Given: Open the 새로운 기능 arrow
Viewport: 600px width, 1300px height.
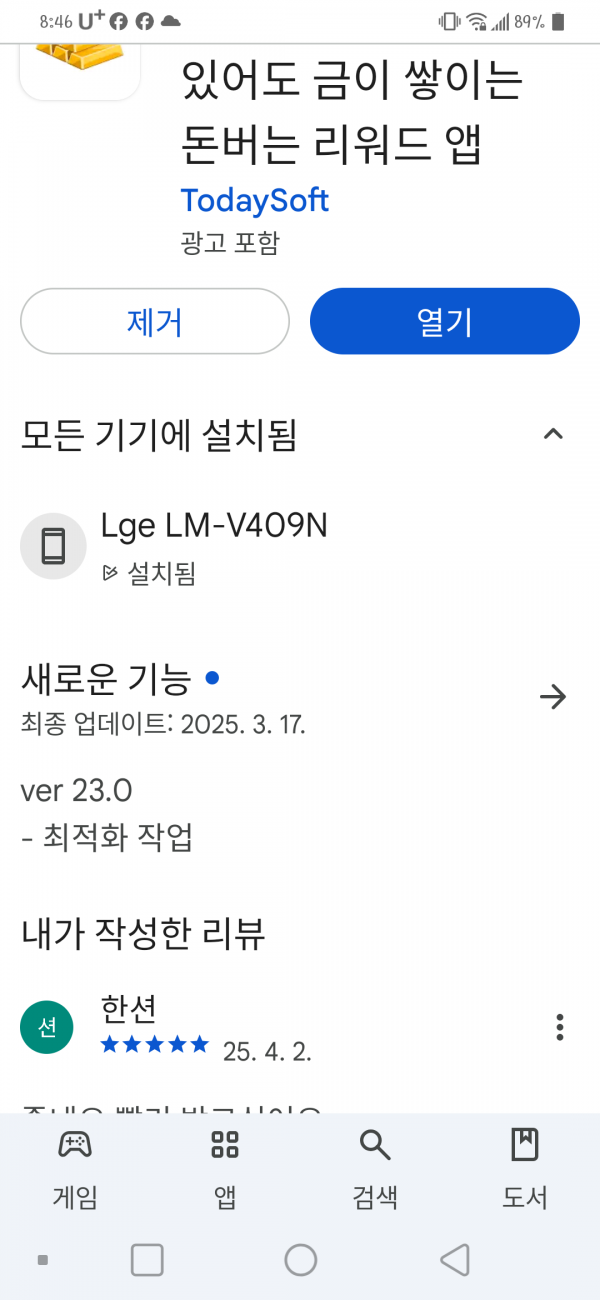Looking at the screenshot, I should (553, 696).
